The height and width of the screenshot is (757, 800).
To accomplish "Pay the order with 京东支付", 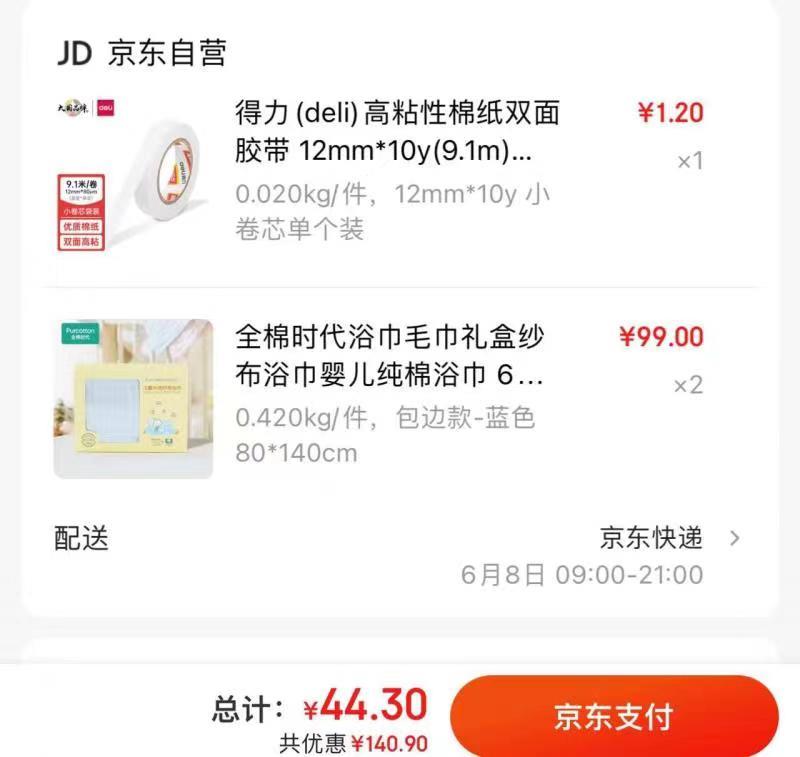I will pos(613,716).
